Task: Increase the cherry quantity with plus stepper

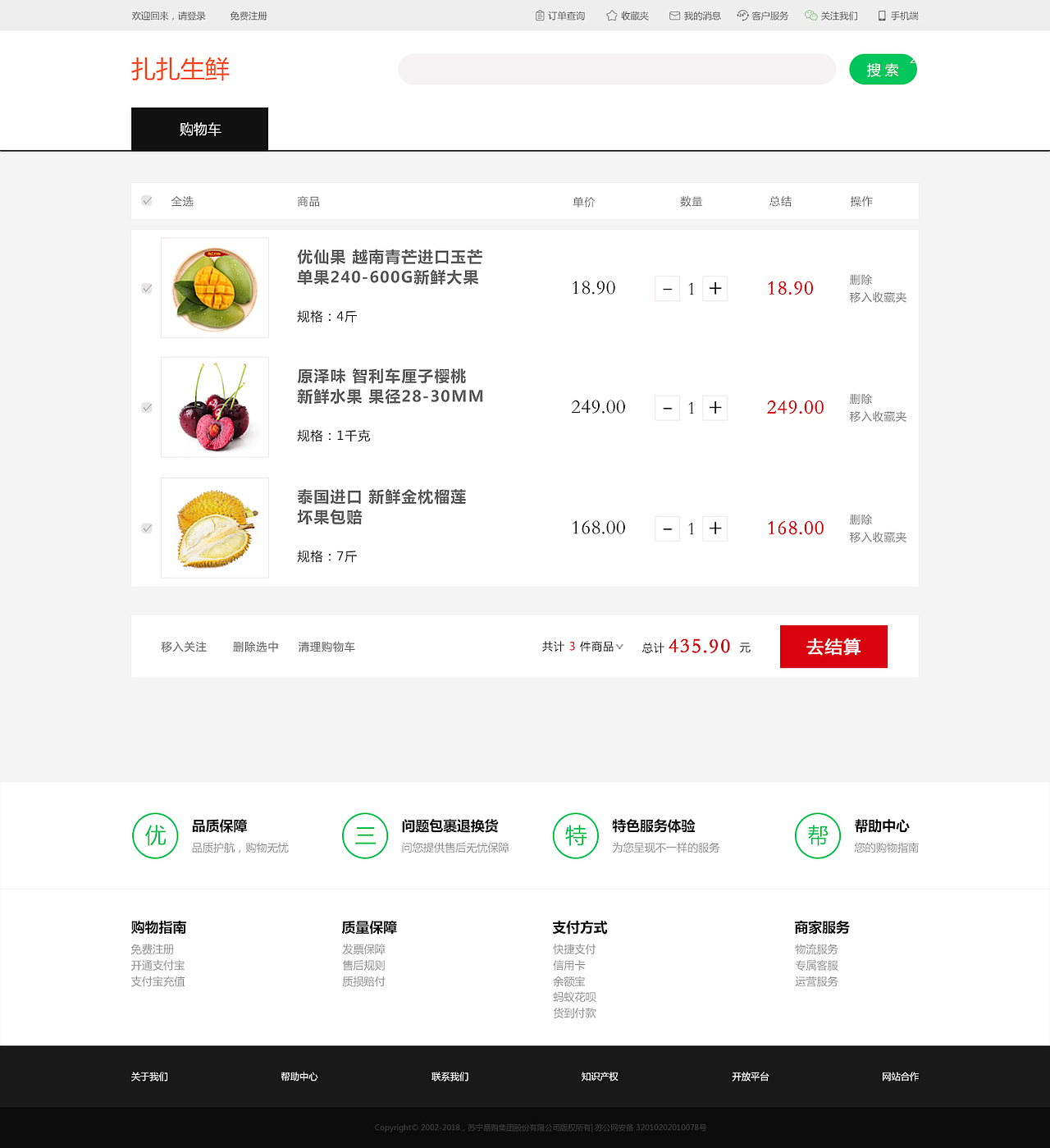Action: coord(714,408)
